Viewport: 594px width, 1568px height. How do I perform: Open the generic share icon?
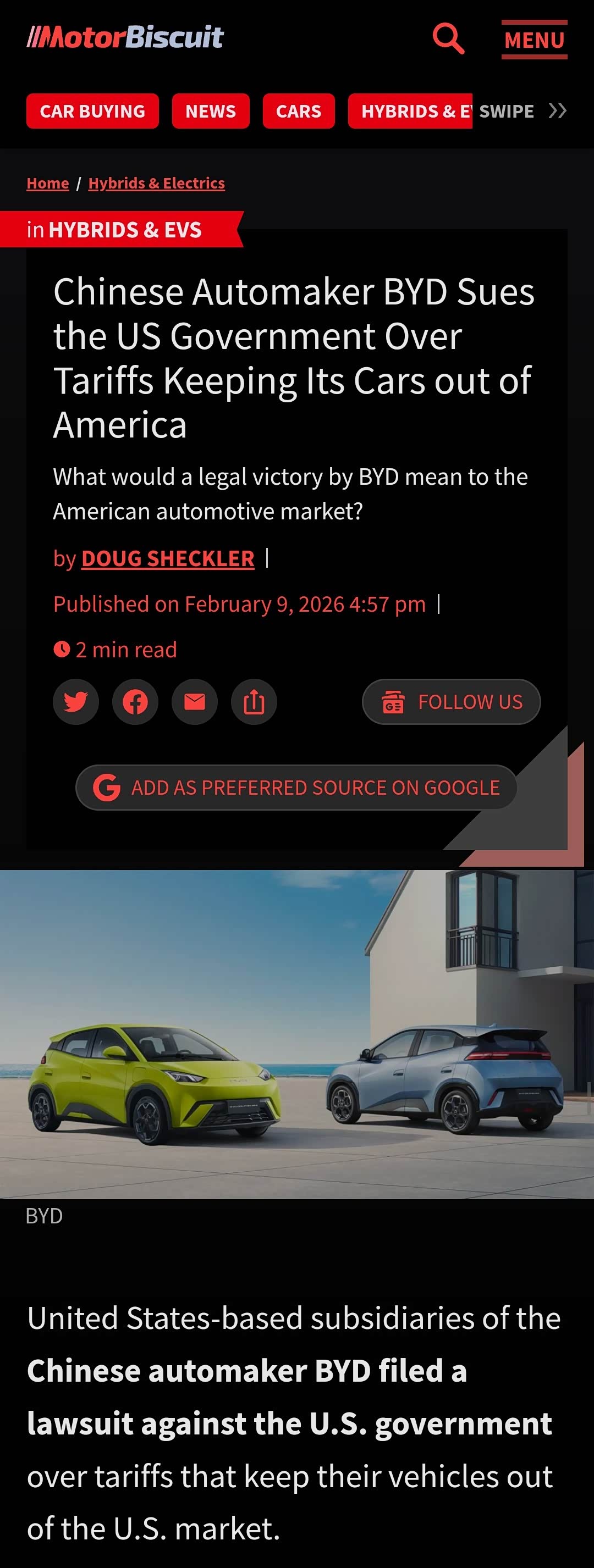click(254, 702)
